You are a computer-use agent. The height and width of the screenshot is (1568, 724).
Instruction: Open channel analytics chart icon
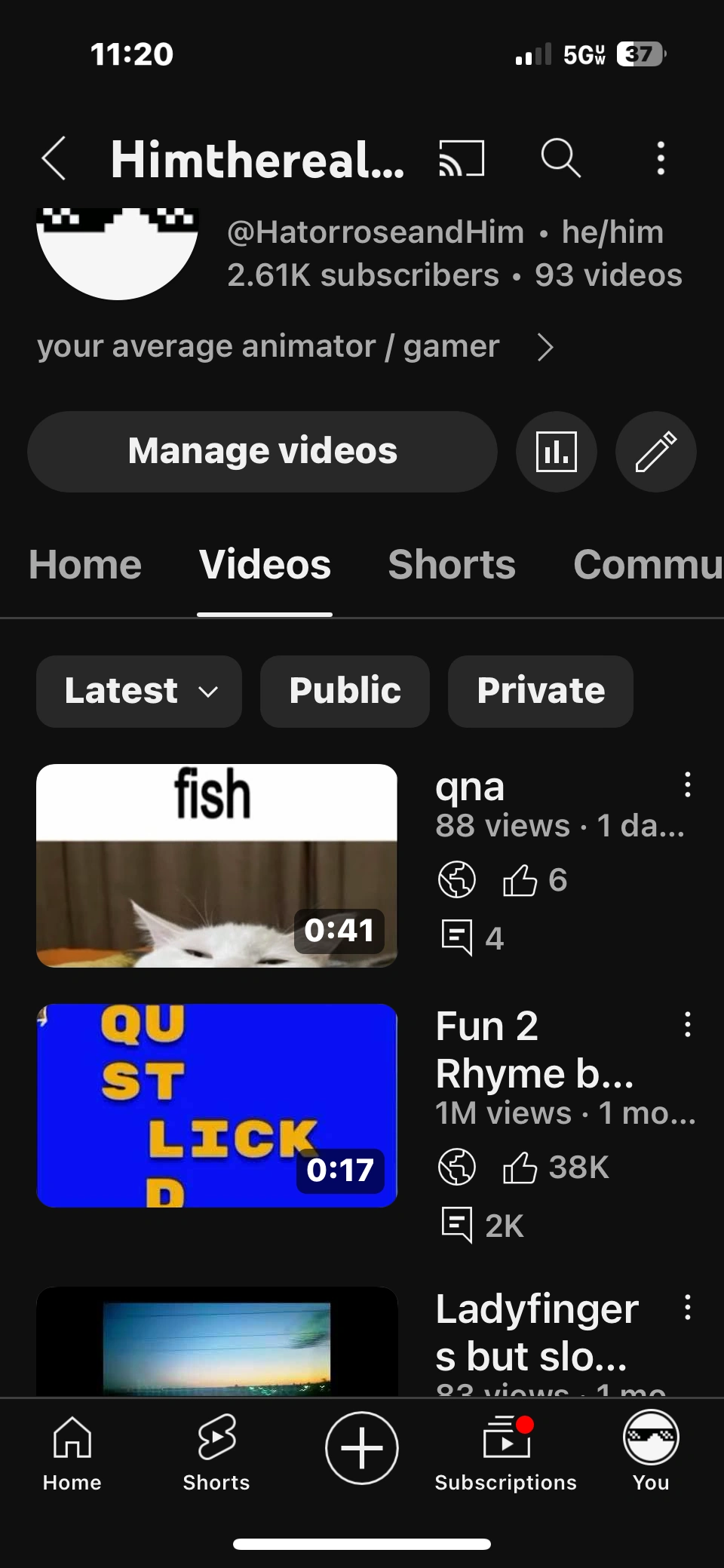pyautogui.click(x=557, y=452)
